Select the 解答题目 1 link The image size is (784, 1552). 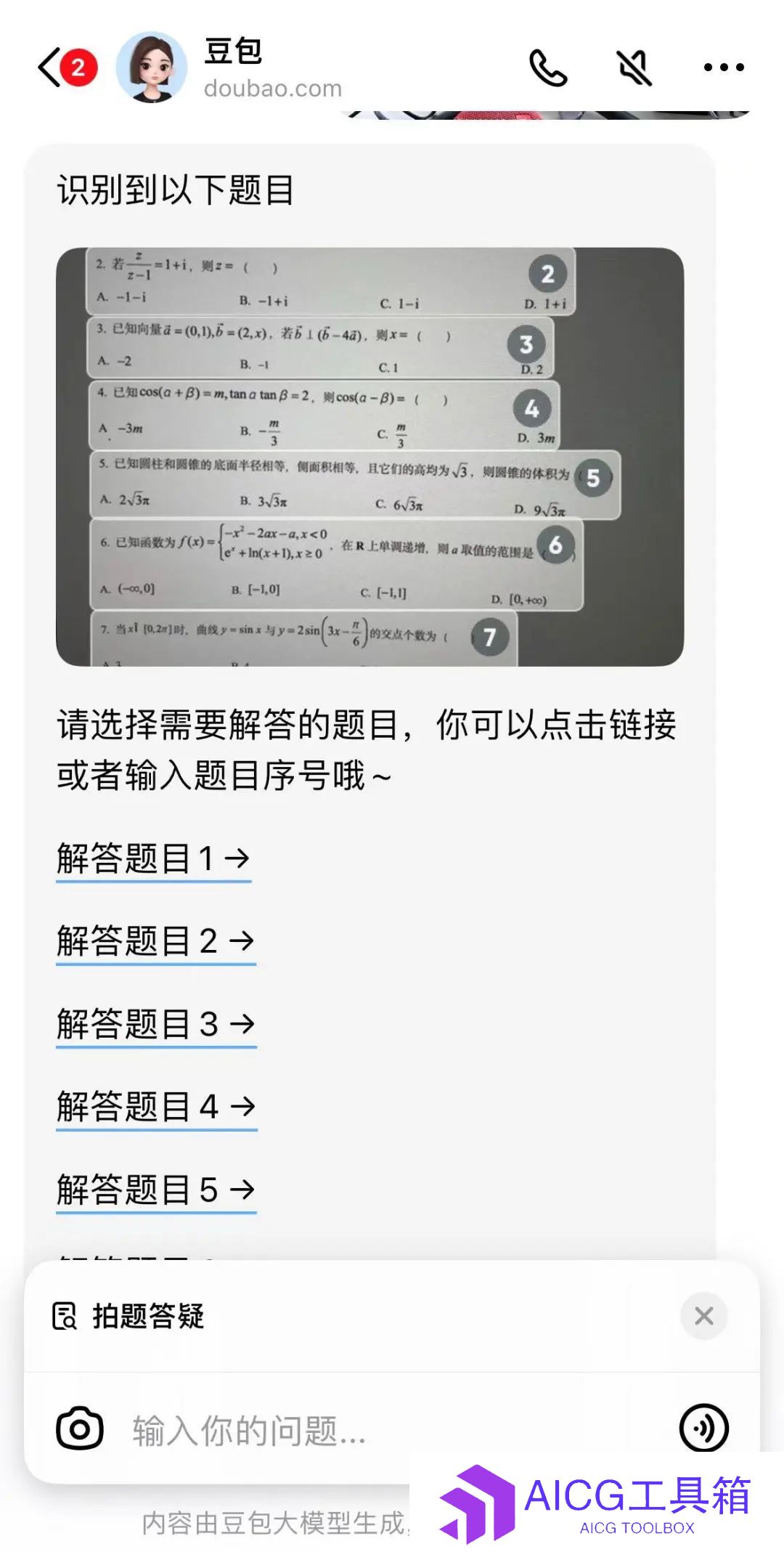[x=153, y=859]
